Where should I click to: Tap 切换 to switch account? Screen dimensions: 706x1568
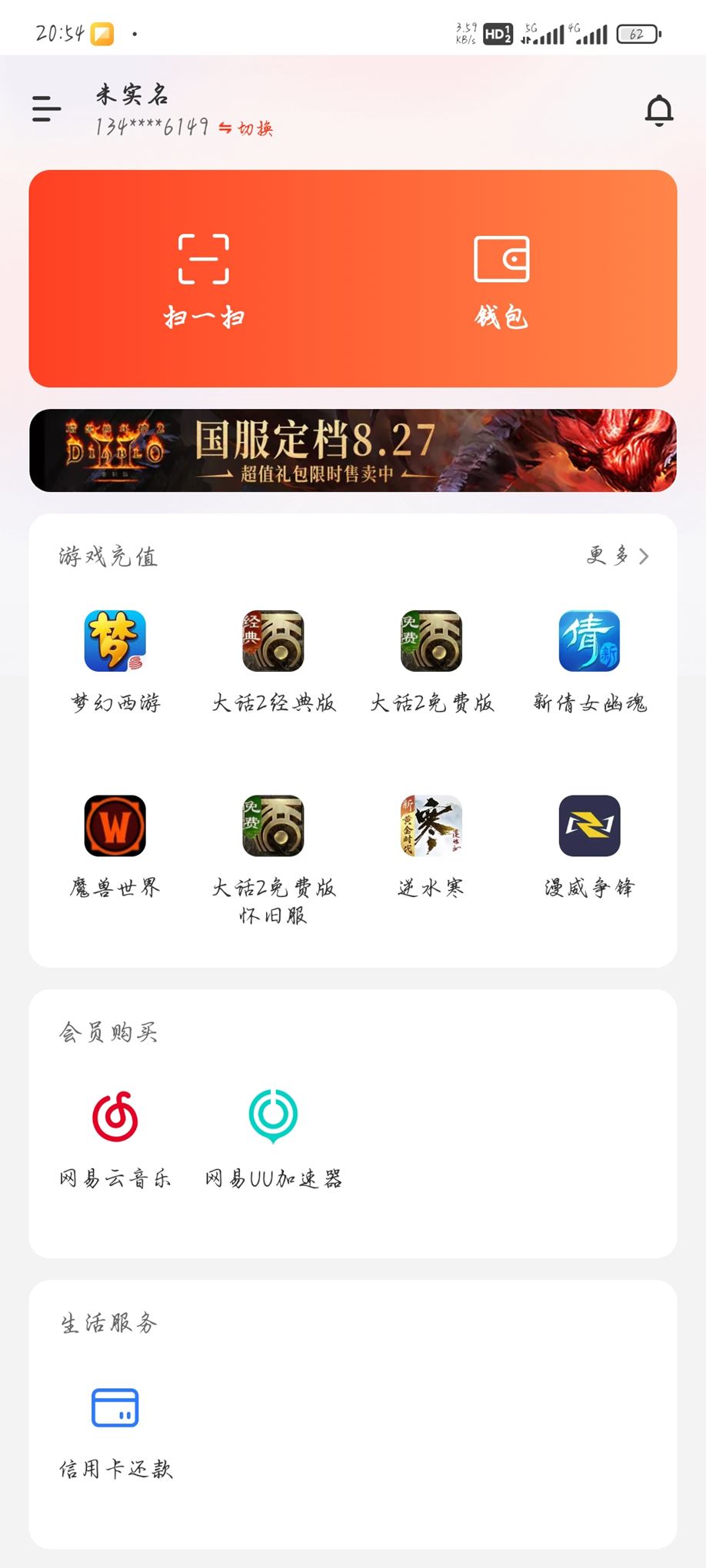pyautogui.click(x=246, y=128)
